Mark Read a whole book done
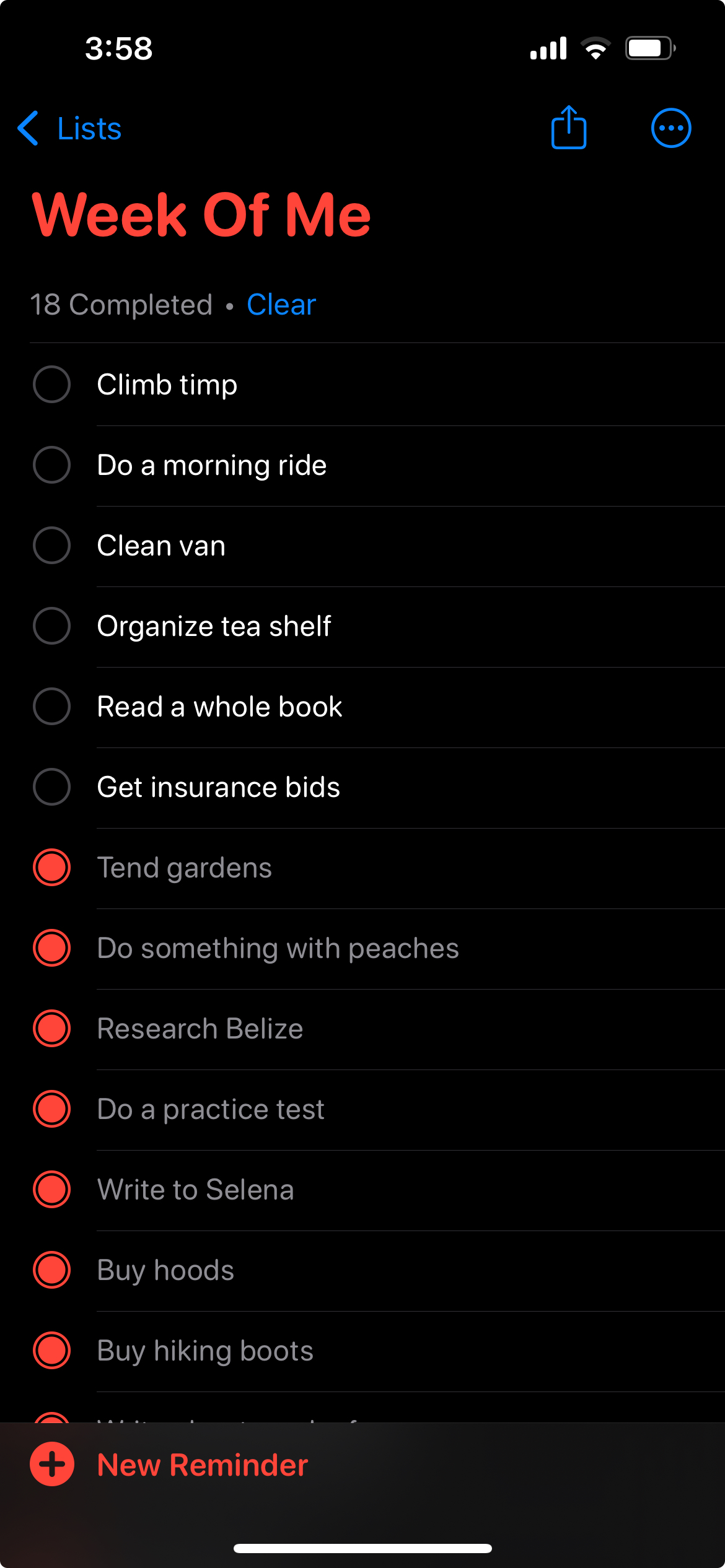The width and height of the screenshot is (725, 1568). point(51,706)
